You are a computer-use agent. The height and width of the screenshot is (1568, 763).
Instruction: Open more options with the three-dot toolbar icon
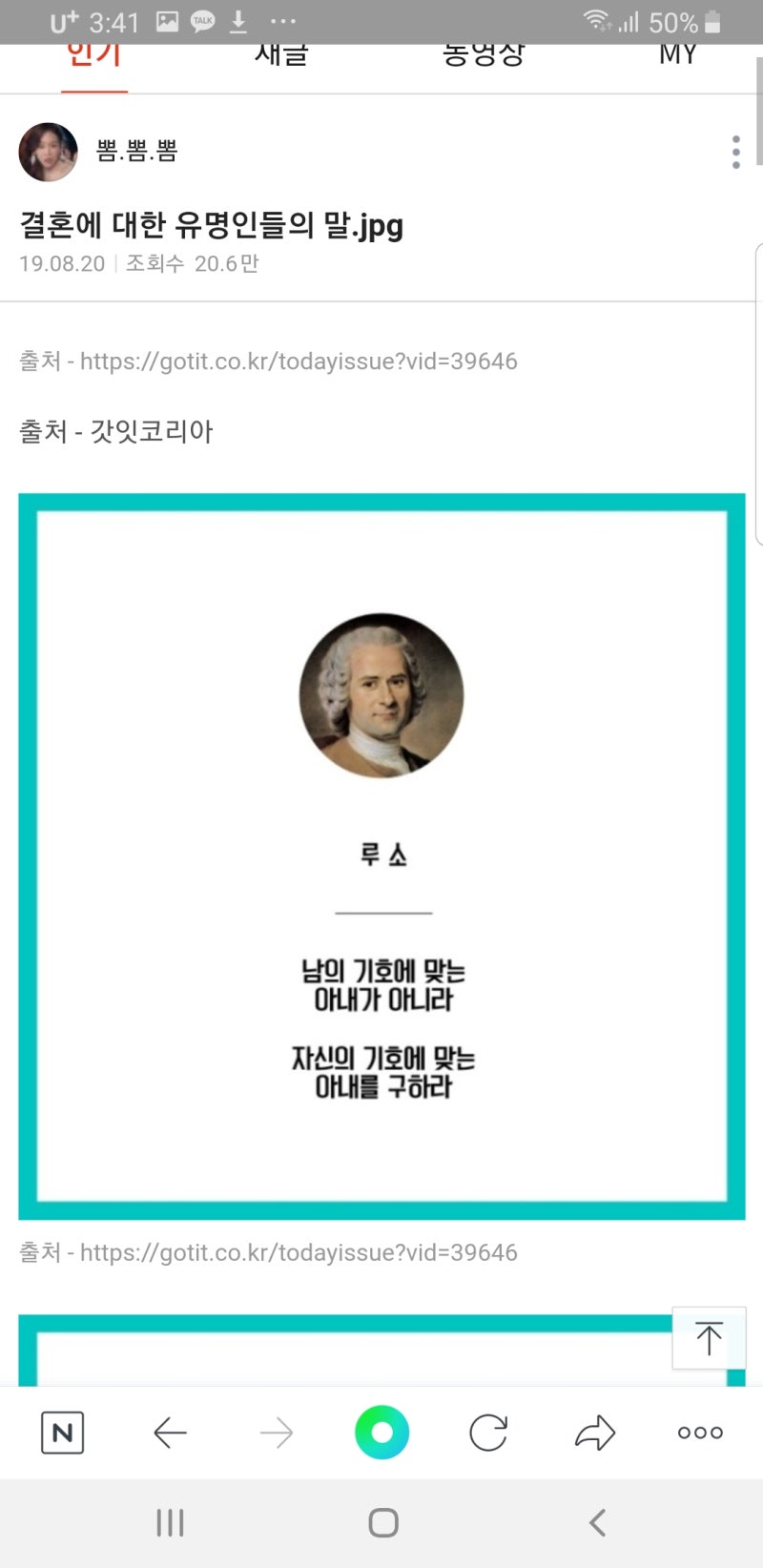[698, 1432]
